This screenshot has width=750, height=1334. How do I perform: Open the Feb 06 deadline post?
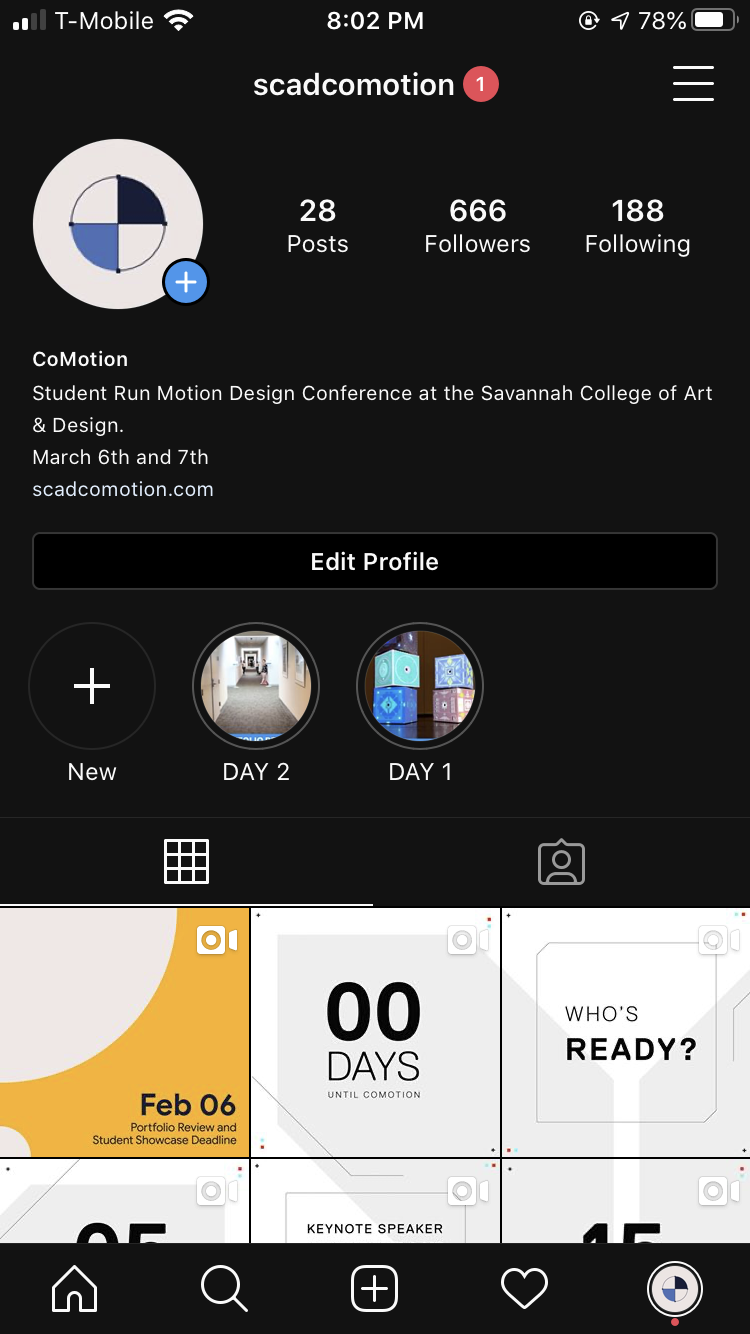click(124, 1032)
